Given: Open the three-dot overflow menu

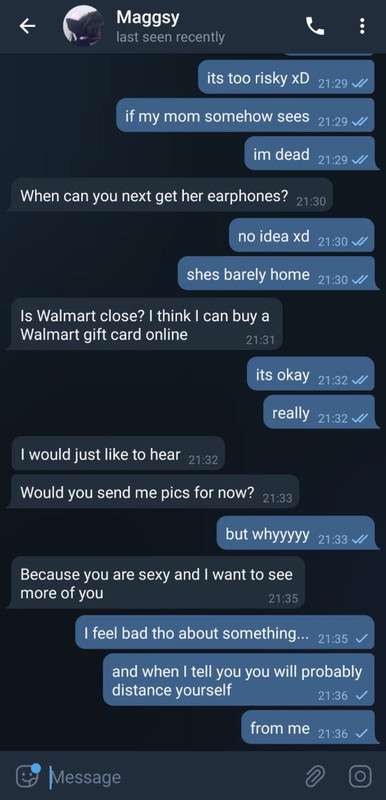Looking at the screenshot, I should (x=362, y=26).
